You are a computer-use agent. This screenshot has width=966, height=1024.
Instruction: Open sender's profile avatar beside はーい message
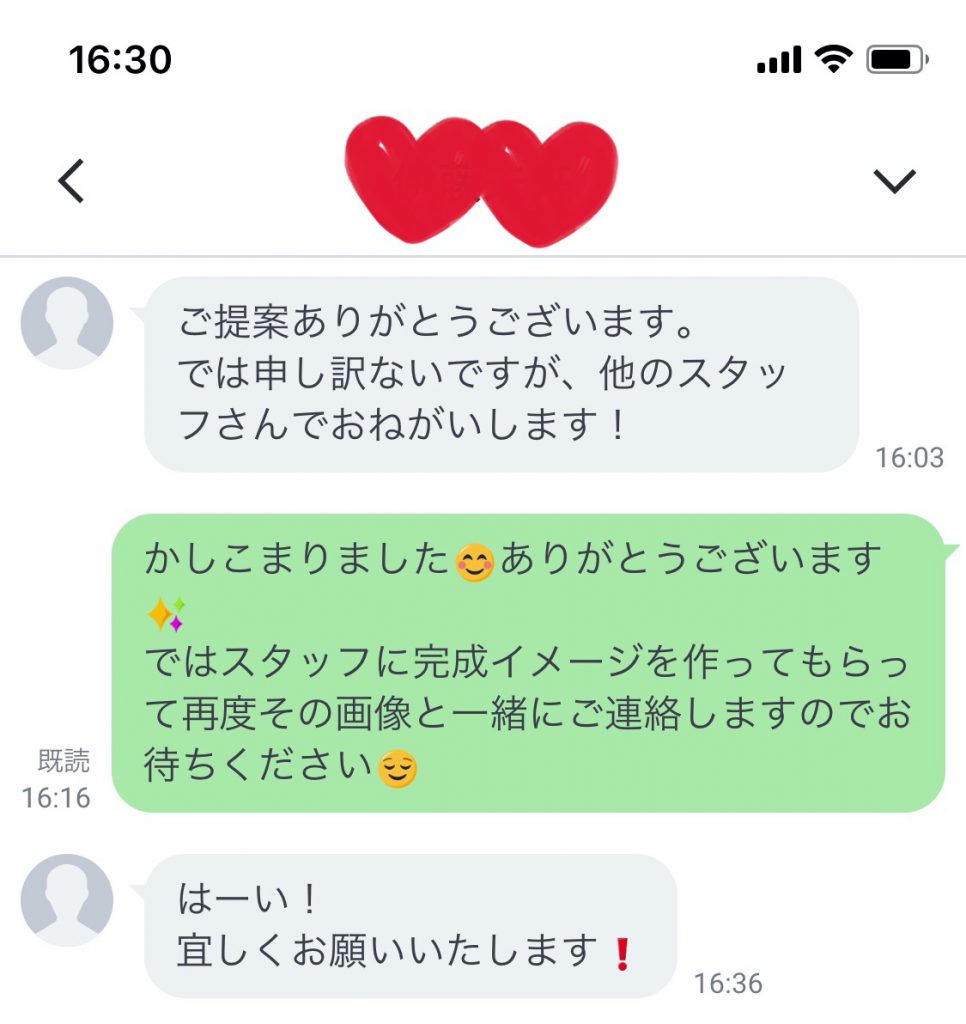coord(67,899)
